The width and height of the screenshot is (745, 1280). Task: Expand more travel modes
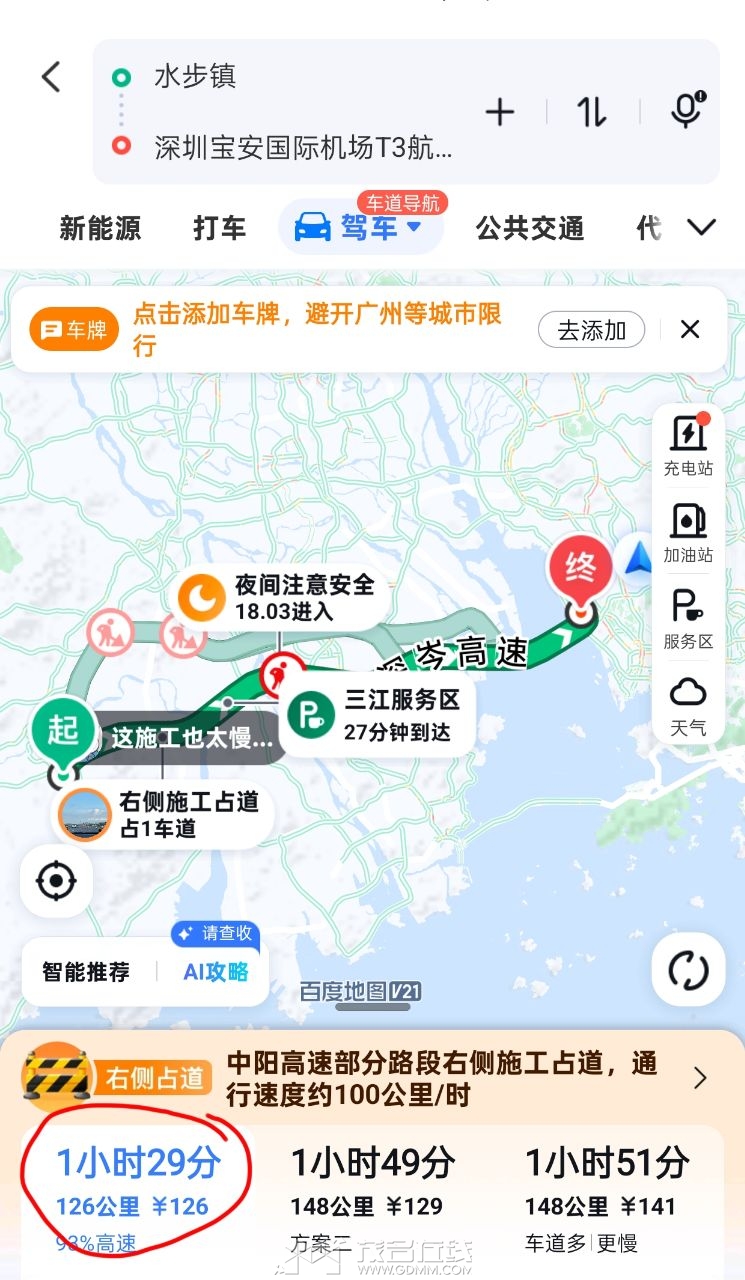click(x=702, y=227)
